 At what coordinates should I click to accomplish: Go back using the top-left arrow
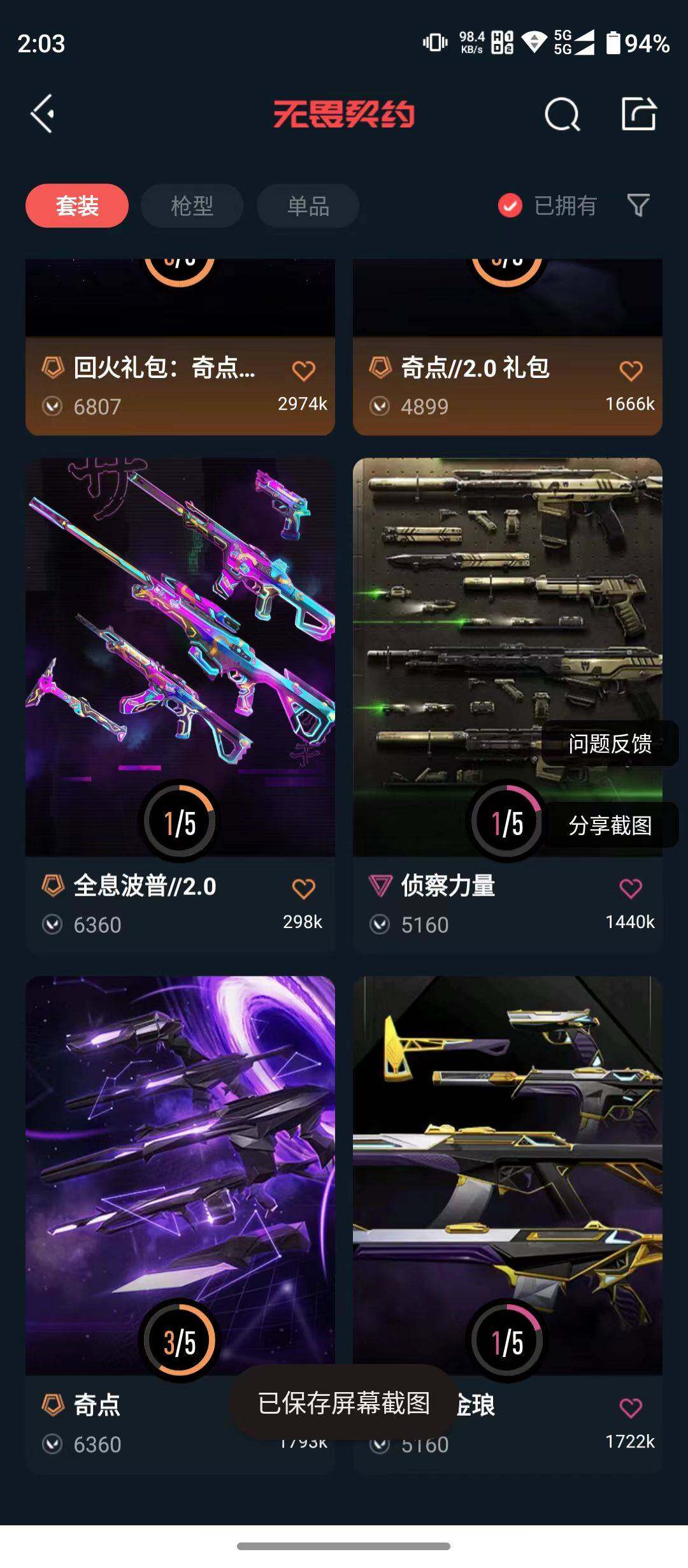coord(43,115)
